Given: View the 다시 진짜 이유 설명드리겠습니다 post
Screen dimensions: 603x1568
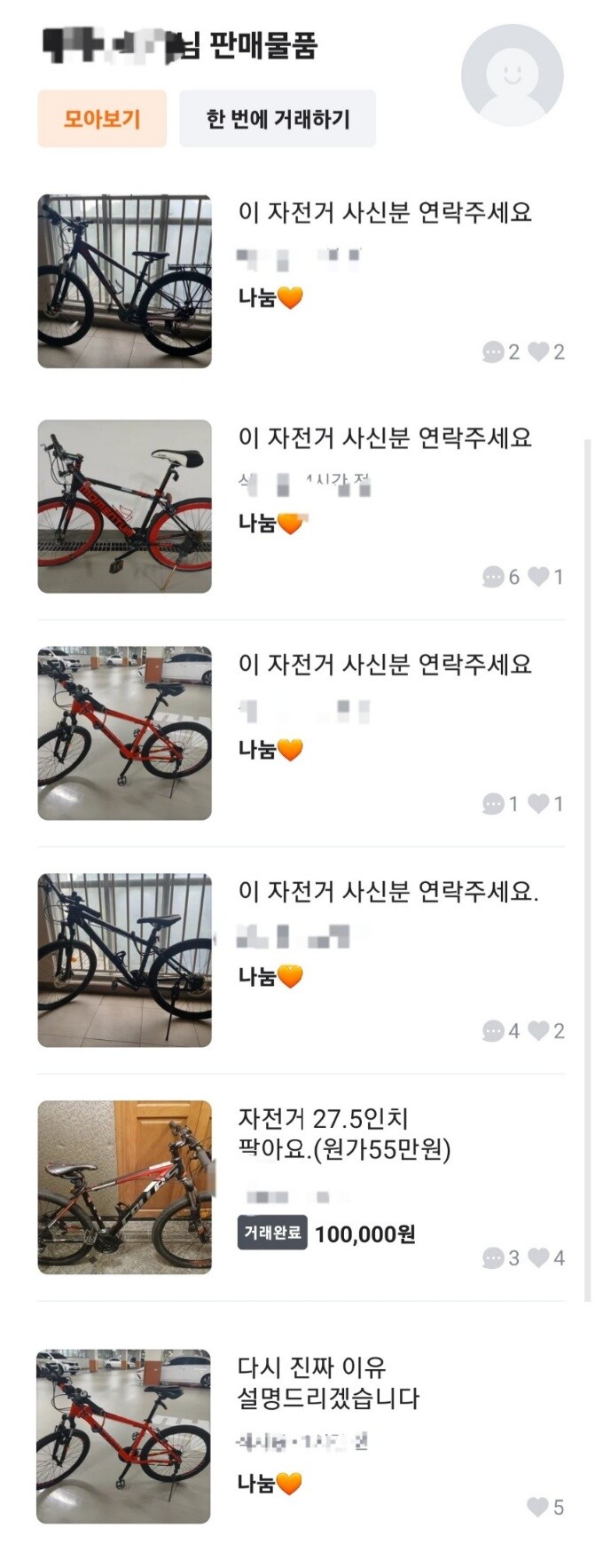Looking at the screenshot, I should 328,1383.
